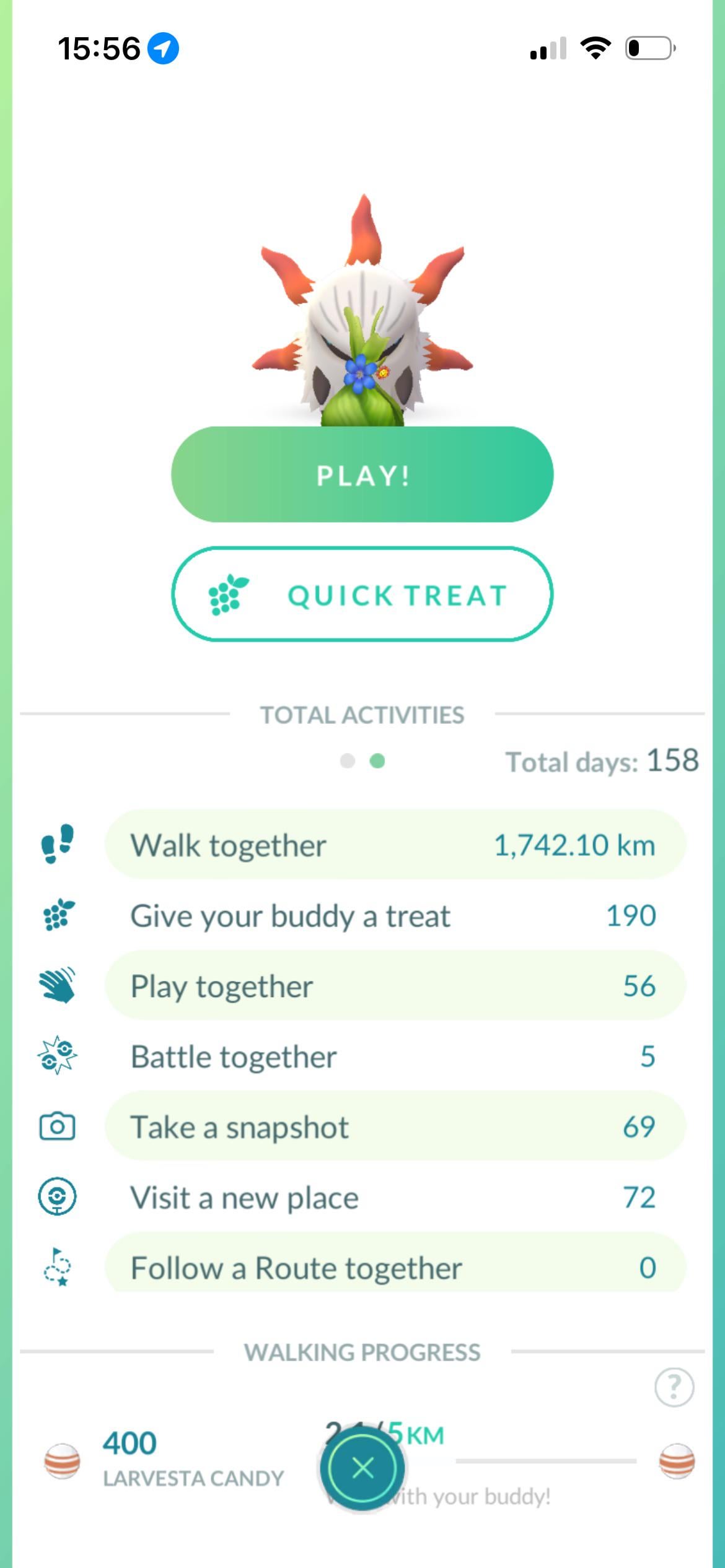Give a Quick Treat to buddy

tap(362, 595)
